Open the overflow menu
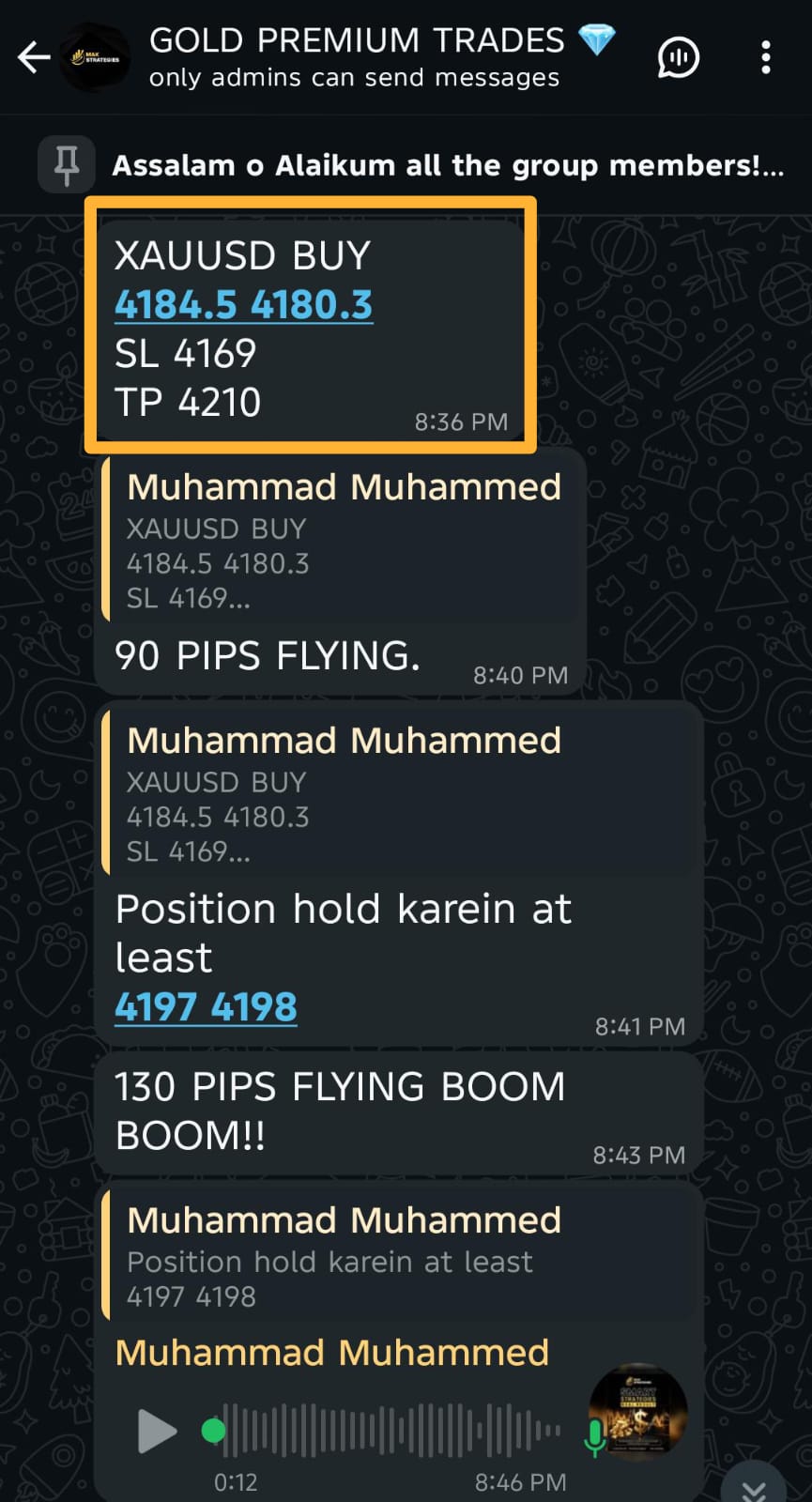 [766, 57]
